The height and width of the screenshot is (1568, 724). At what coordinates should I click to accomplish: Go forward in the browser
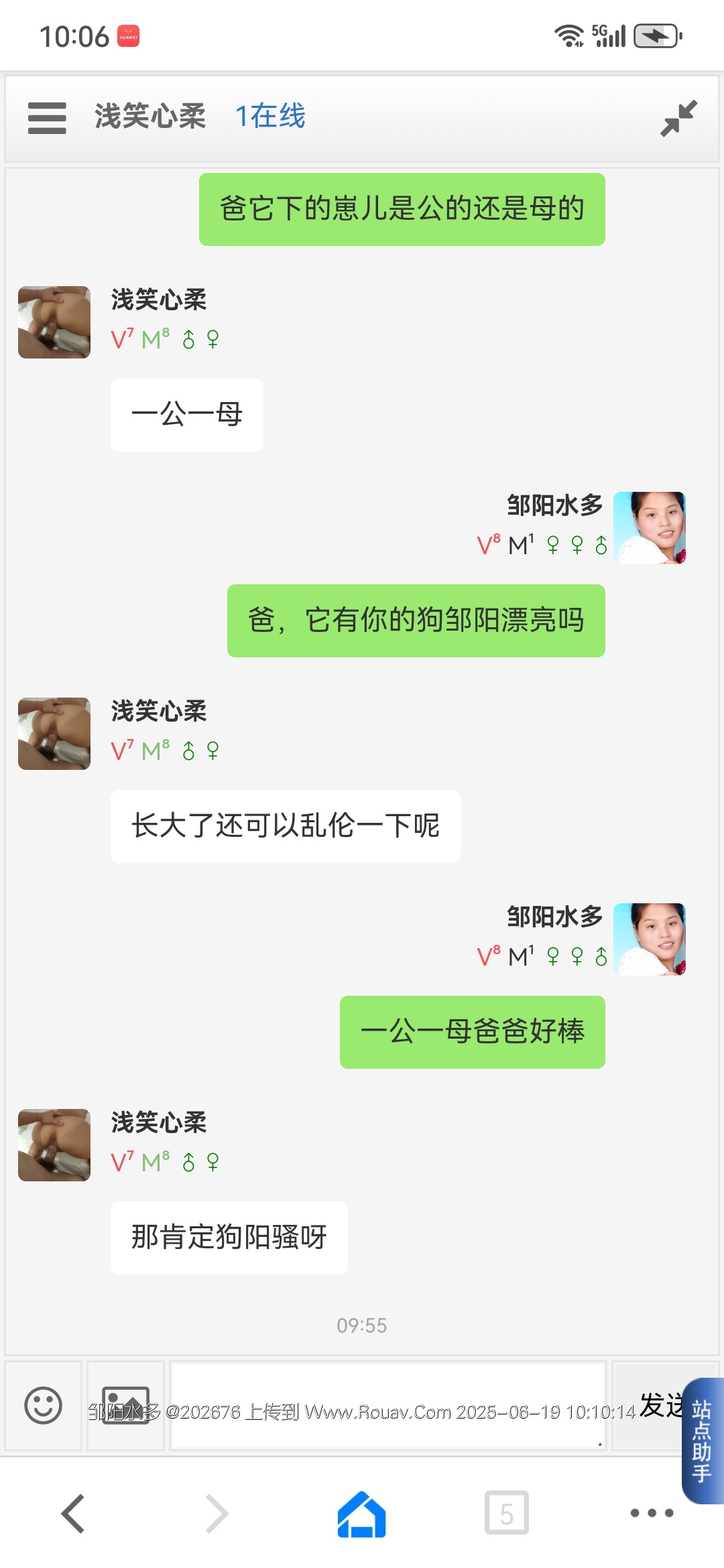click(217, 1513)
